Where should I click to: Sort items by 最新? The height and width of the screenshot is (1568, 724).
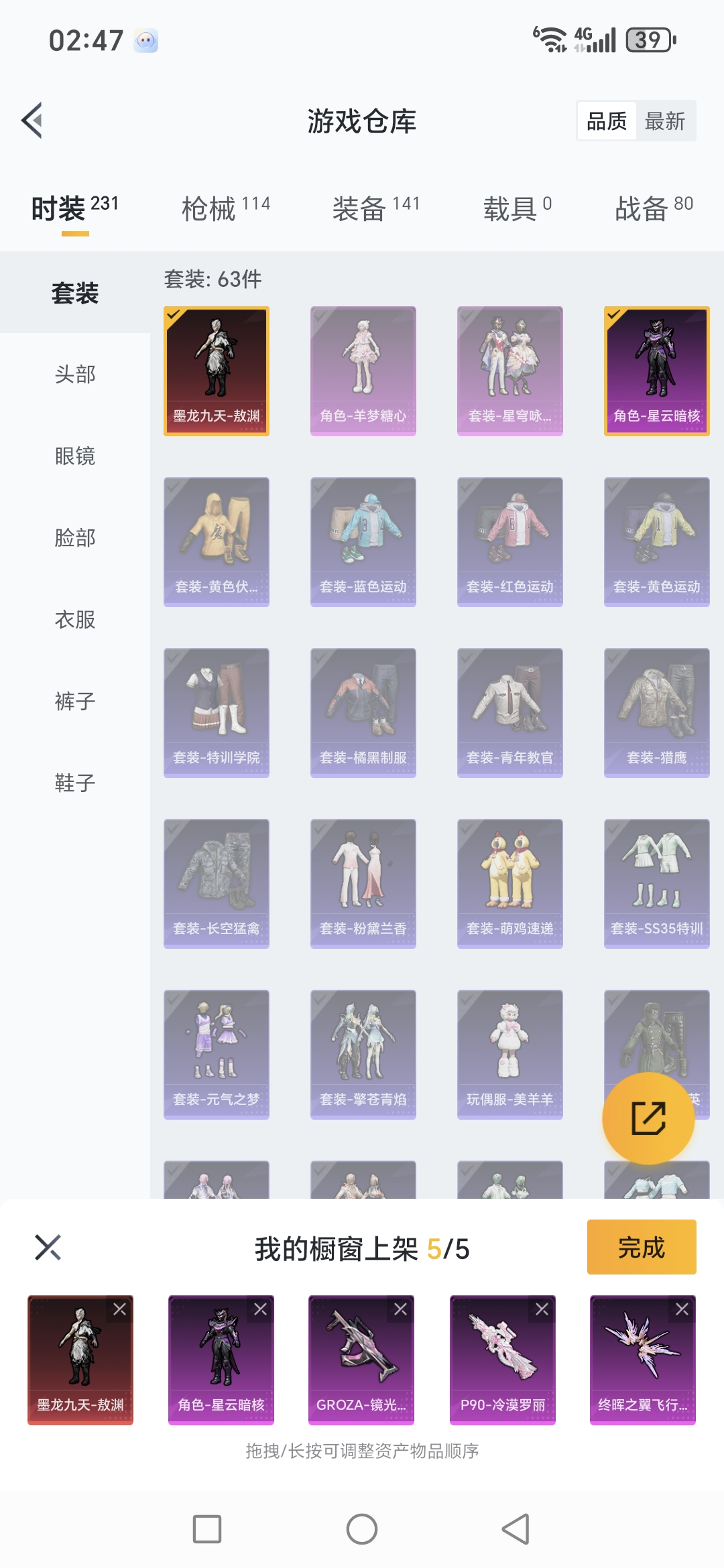(x=664, y=121)
